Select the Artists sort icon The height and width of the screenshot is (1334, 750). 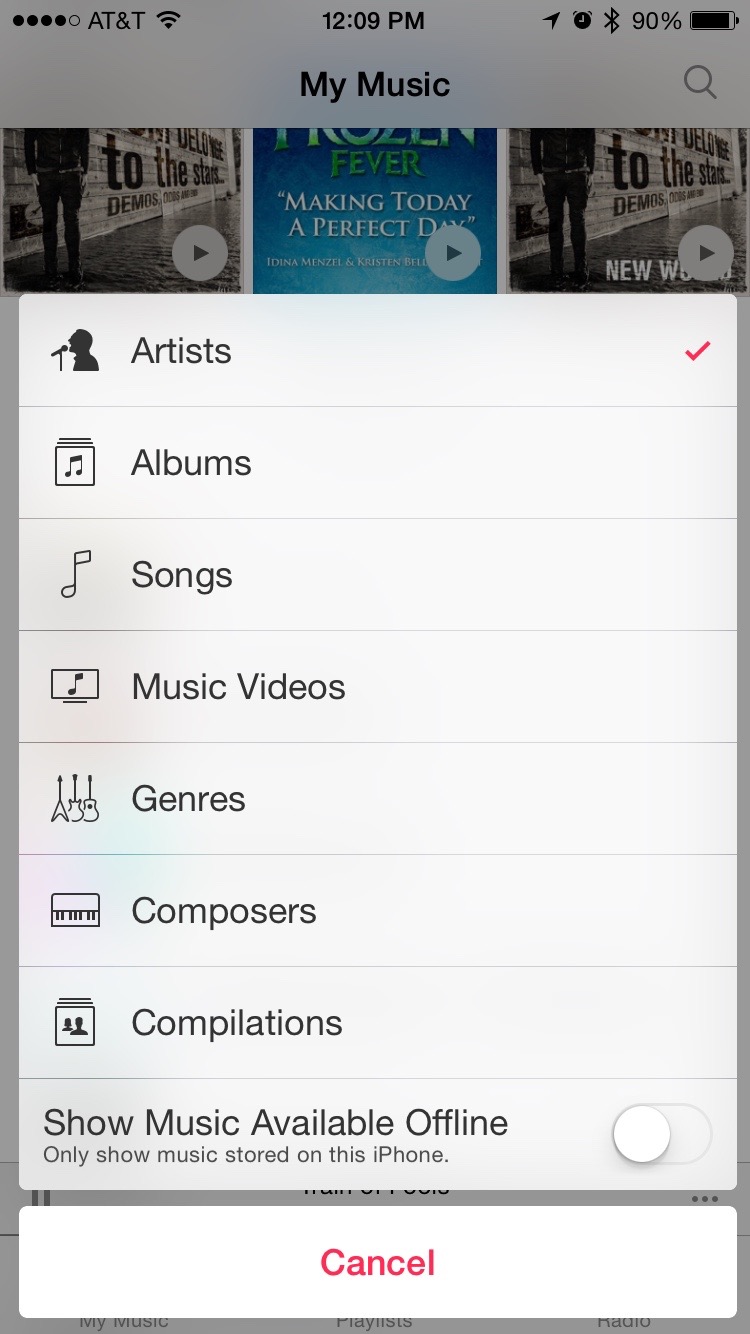coord(75,350)
